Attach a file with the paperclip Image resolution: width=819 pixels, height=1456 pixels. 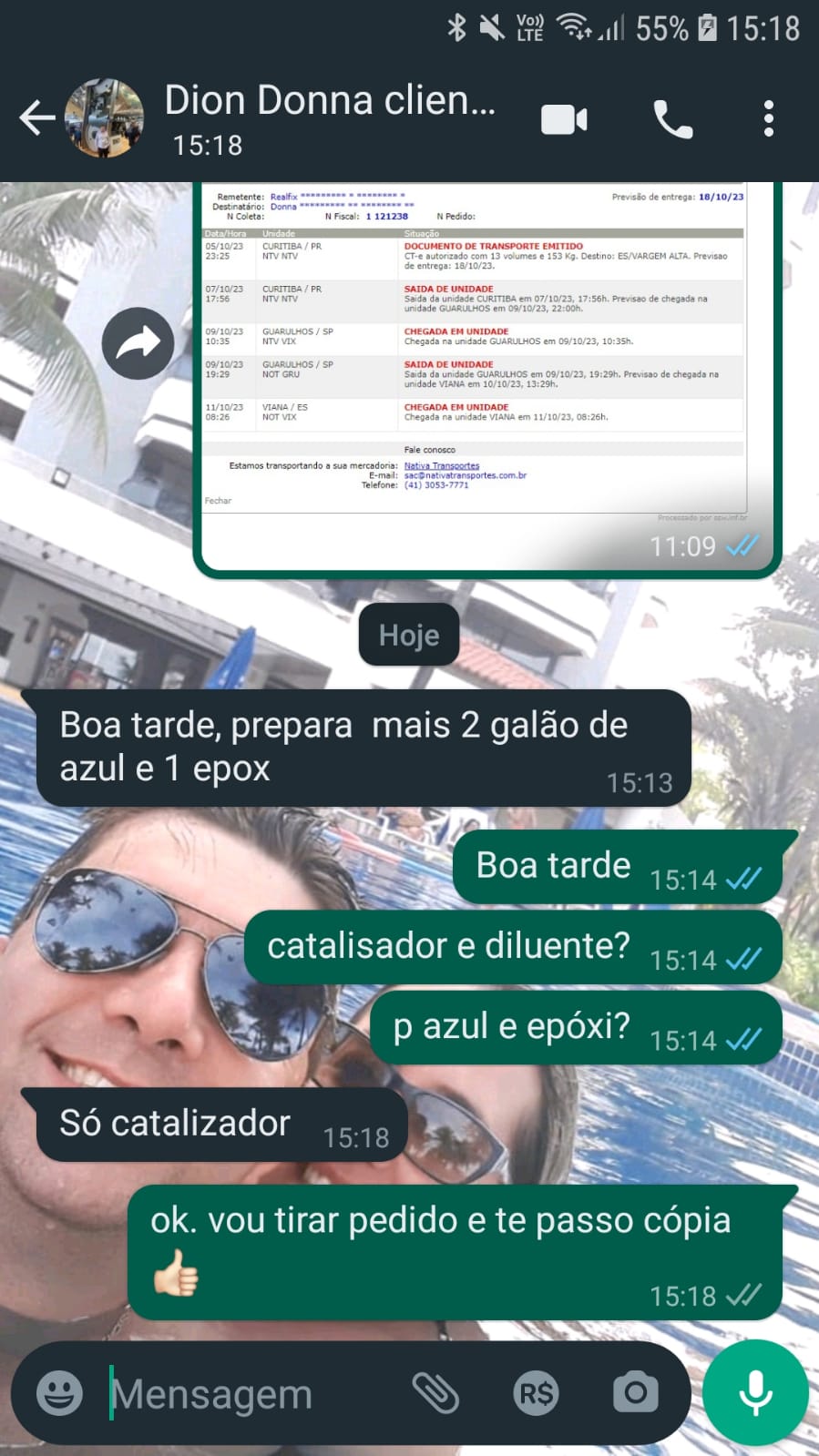pyautogui.click(x=435, y=1393)
